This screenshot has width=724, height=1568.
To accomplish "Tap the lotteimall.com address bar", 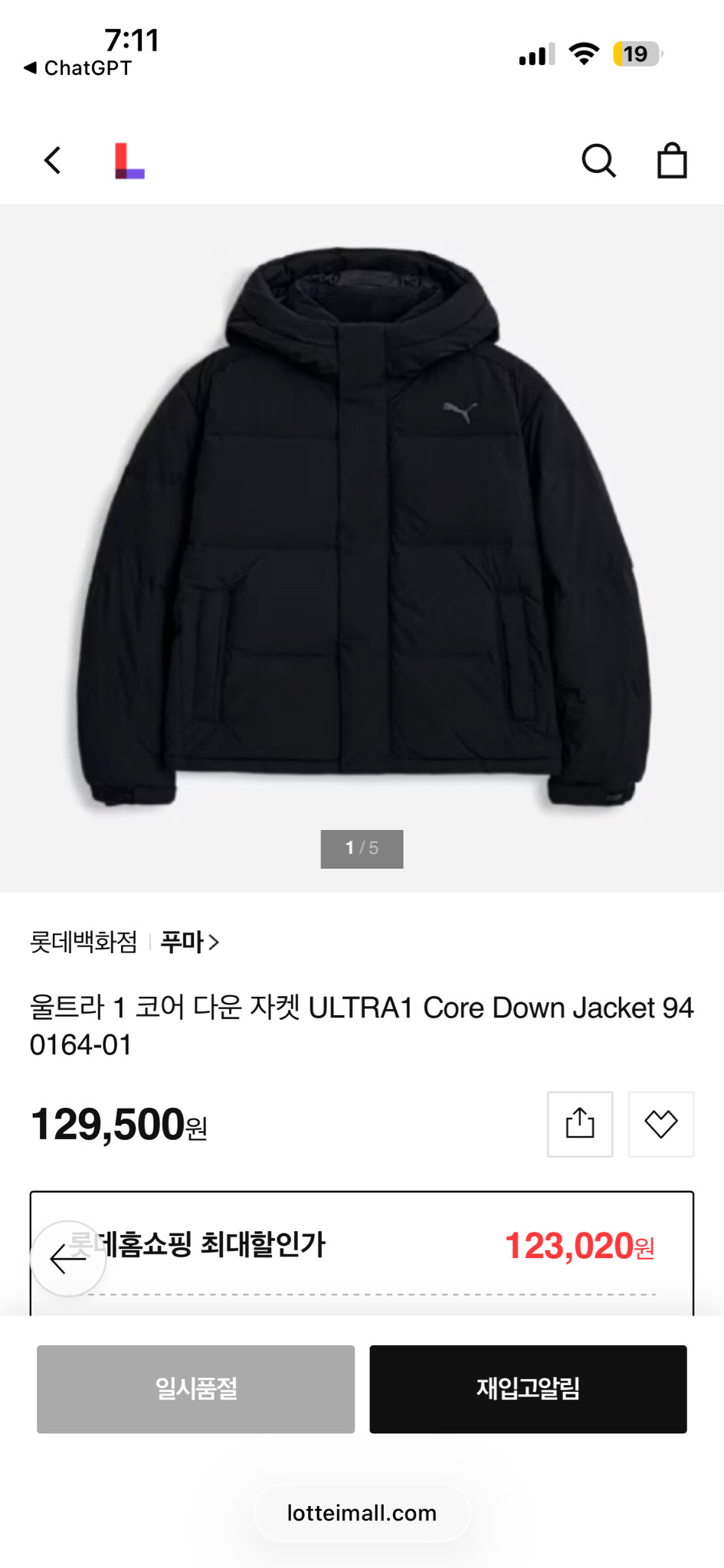I will (x=362, y=1512).
